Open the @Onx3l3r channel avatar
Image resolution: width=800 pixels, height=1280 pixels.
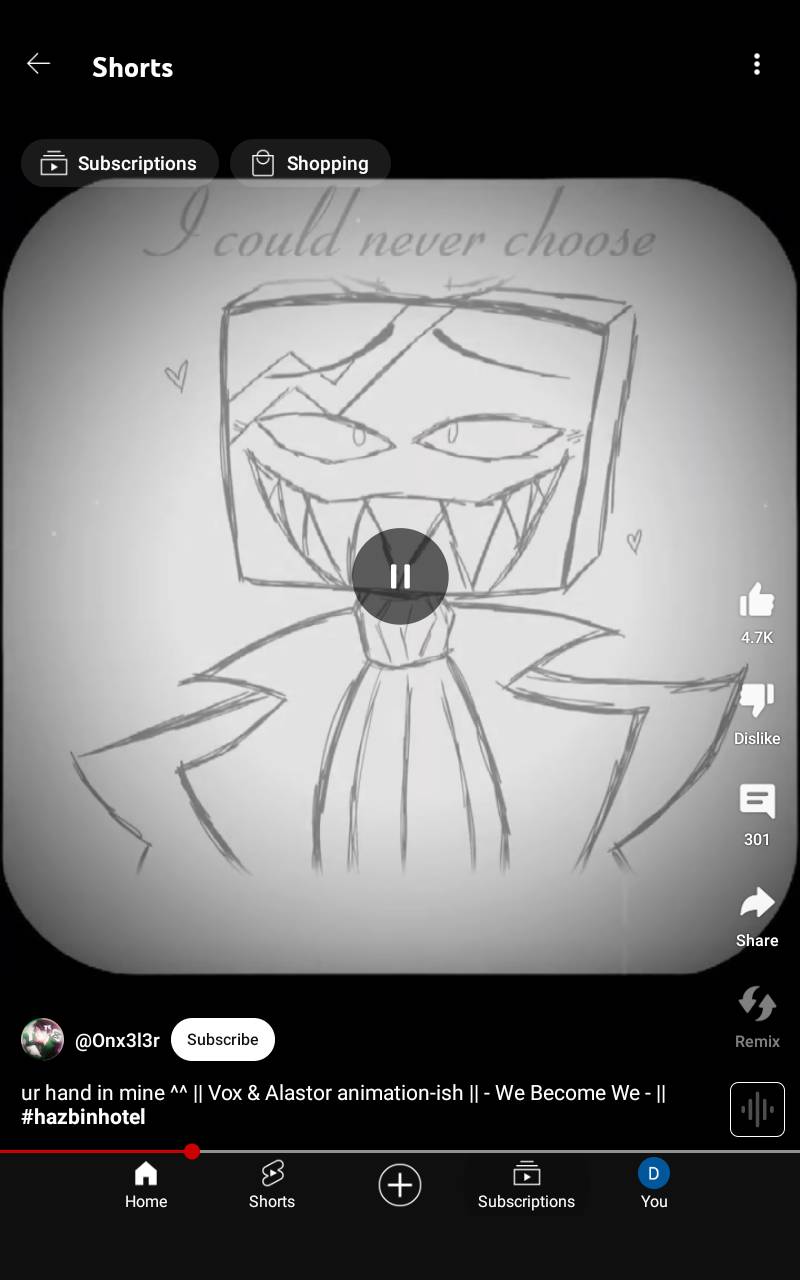pos(42,1040)
